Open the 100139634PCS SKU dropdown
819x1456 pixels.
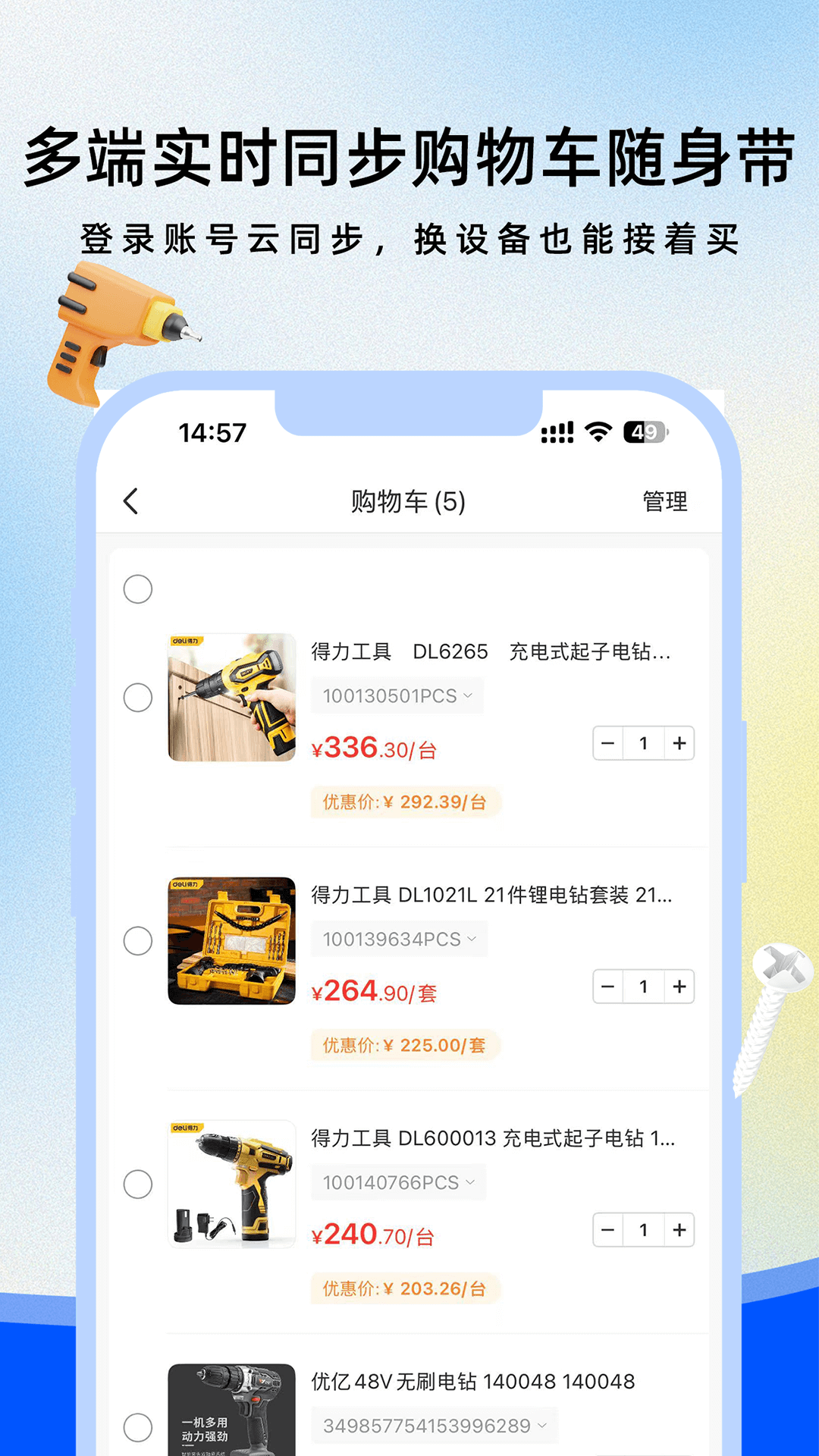tap(400, 938)
